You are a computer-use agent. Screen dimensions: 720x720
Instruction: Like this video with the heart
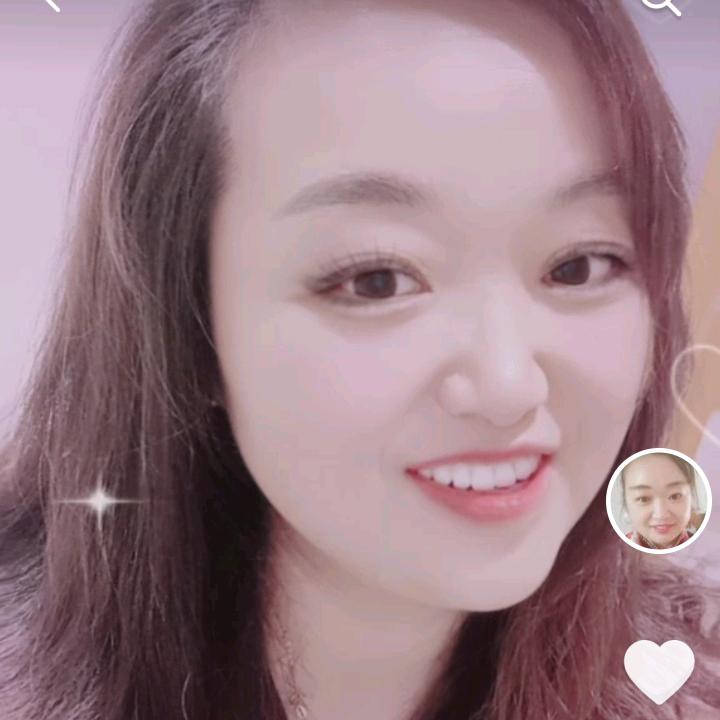658,669
